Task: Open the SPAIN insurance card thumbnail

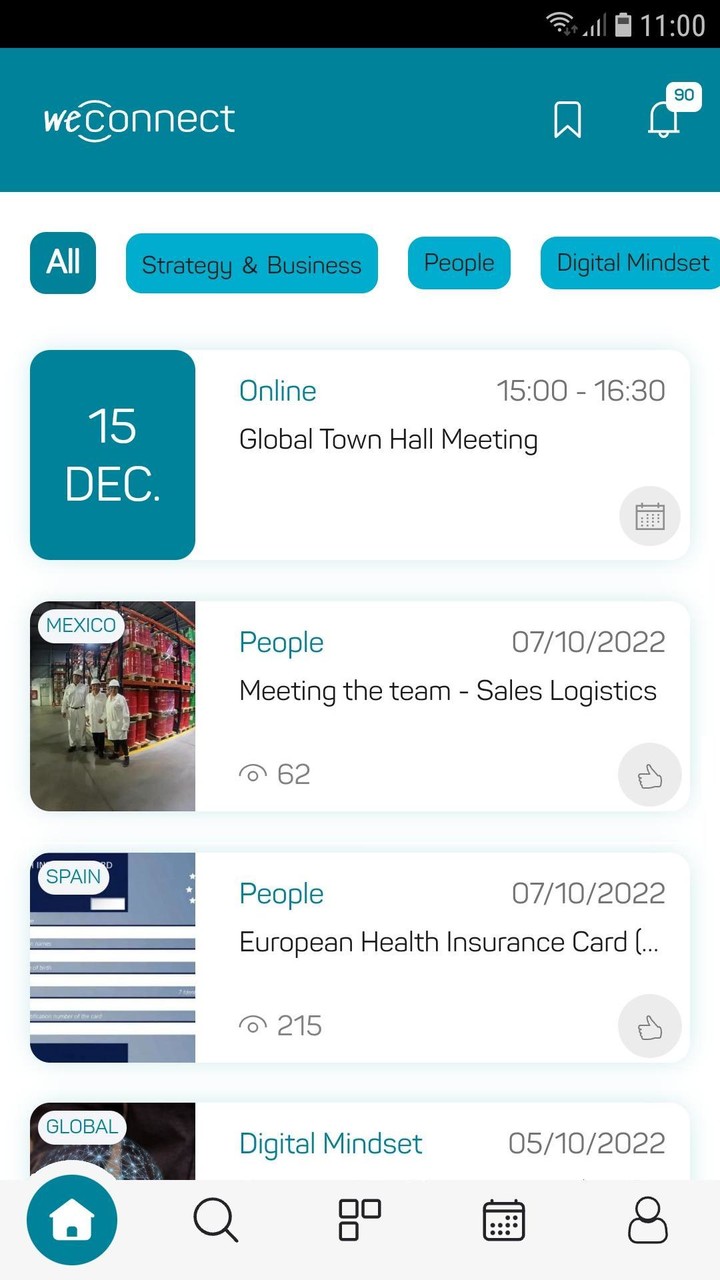Action: (x=112, y=957)
